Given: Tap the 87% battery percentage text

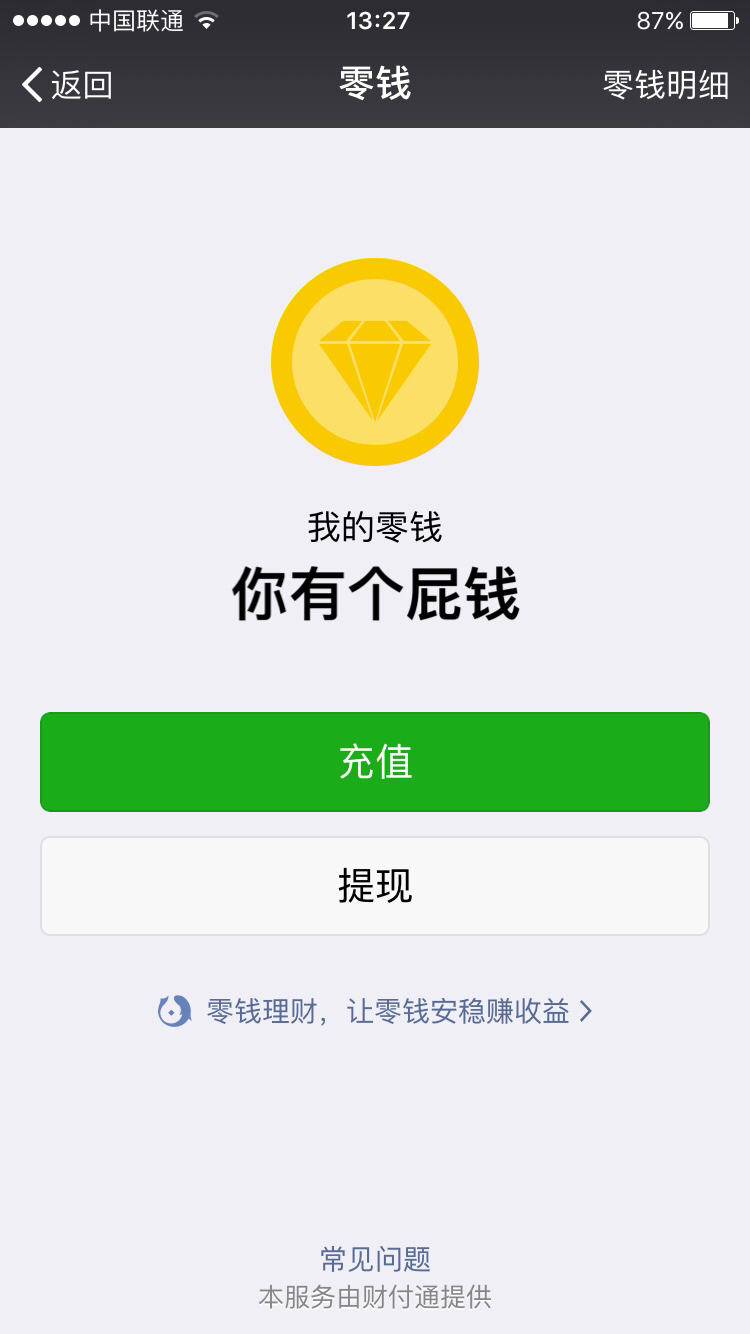Looking at the screenshot, I should click(x=658, y=18).
